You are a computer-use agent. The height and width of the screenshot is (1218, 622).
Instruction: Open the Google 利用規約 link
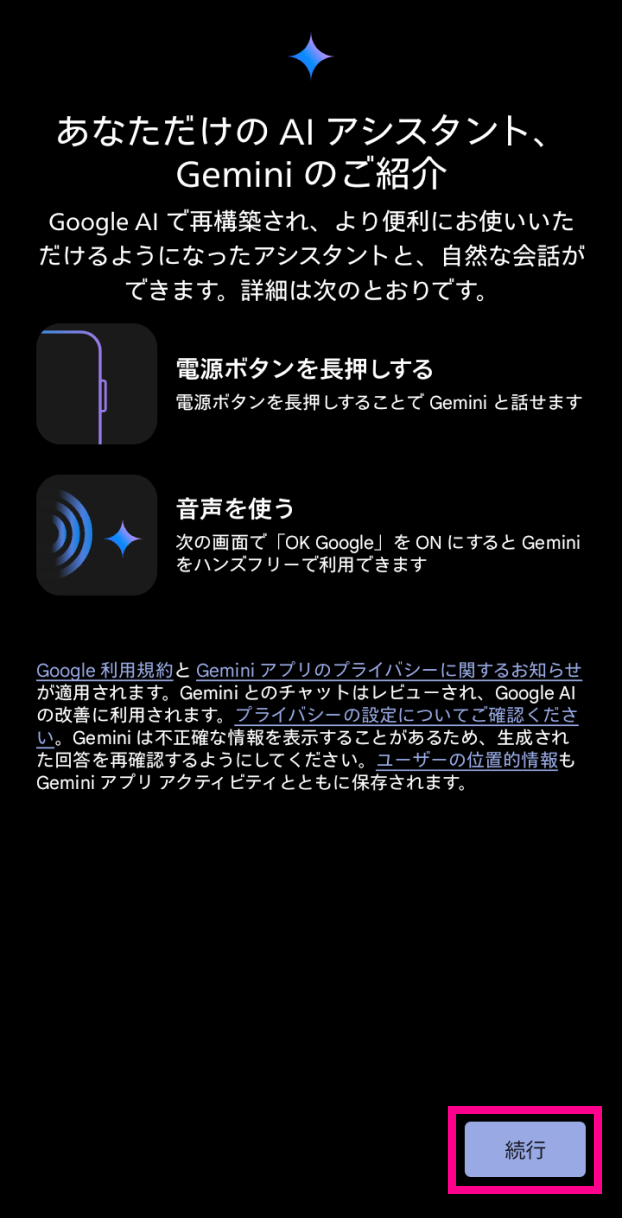(105, 670)
